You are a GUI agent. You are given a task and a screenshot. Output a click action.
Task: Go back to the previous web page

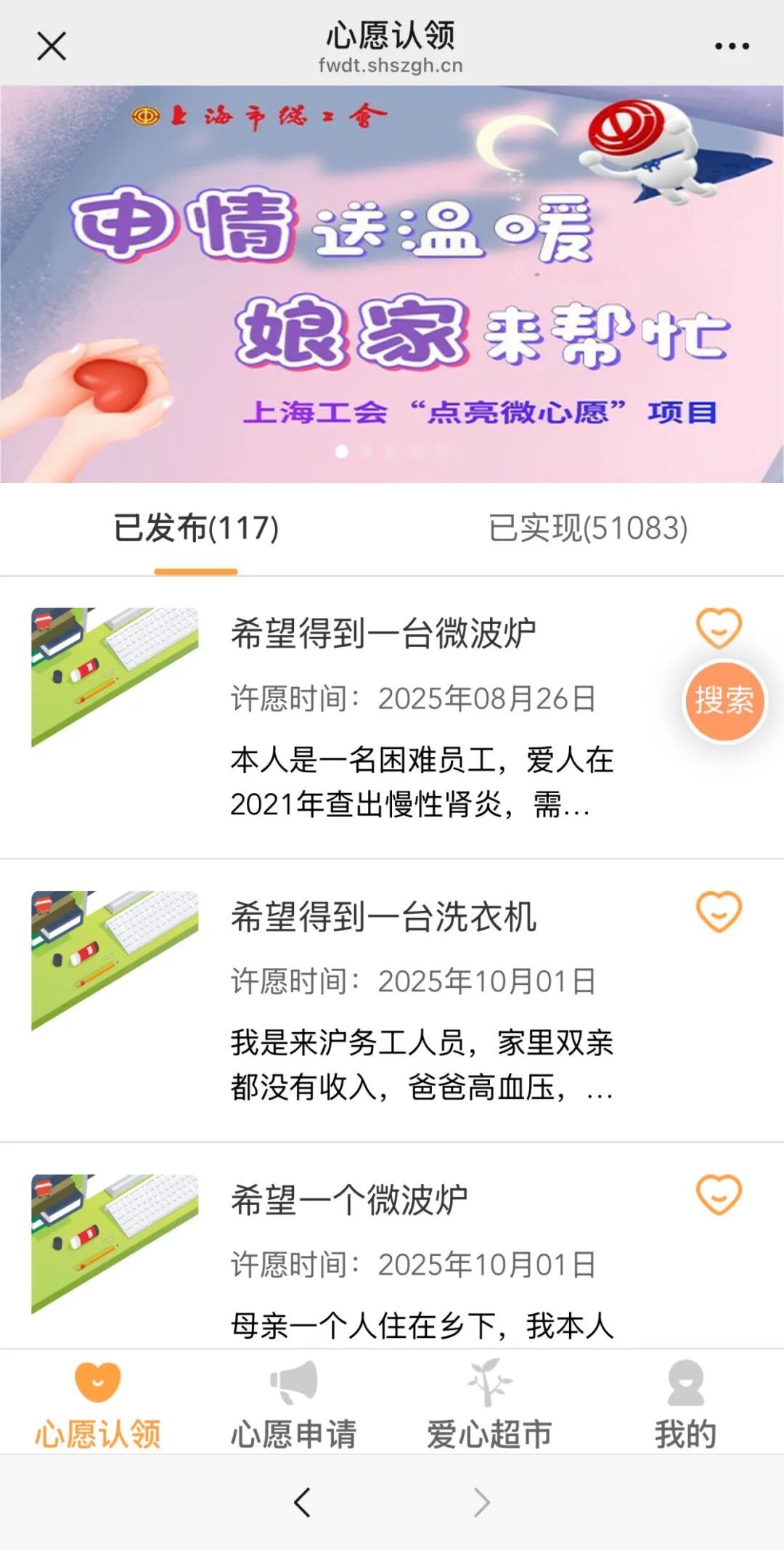[303, 1502]
